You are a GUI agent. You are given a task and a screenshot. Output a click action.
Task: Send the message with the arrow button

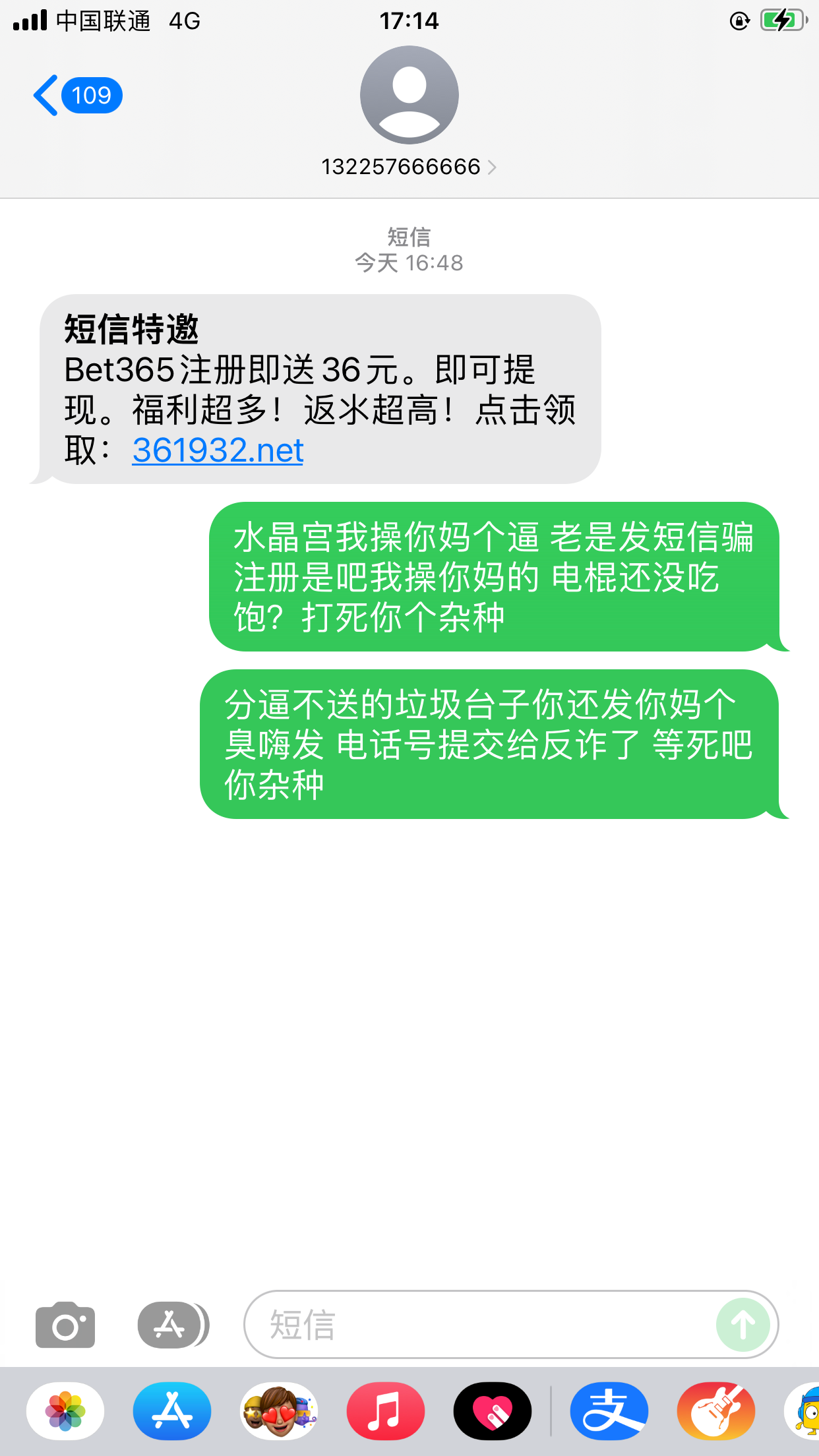(743, 1325)
